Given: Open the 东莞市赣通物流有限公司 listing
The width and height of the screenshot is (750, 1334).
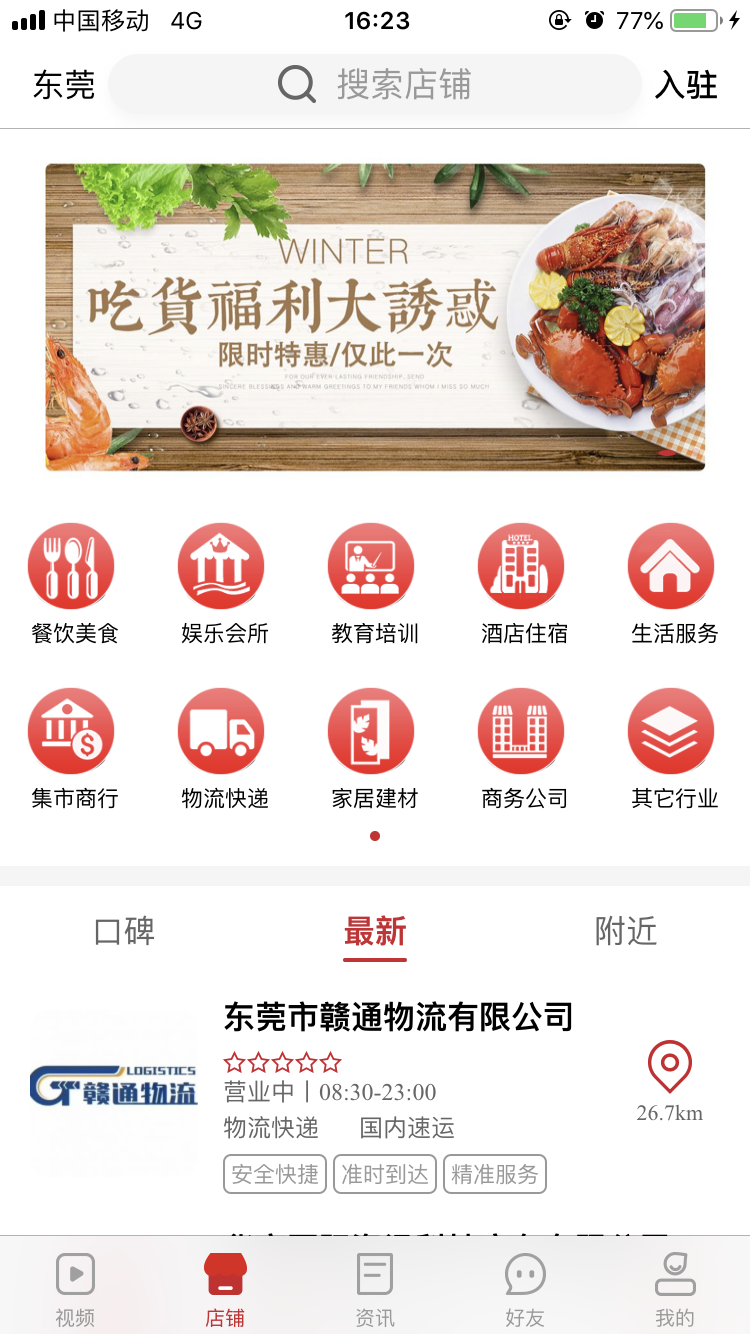Looking at the screenshot, I should [398, 1017].
